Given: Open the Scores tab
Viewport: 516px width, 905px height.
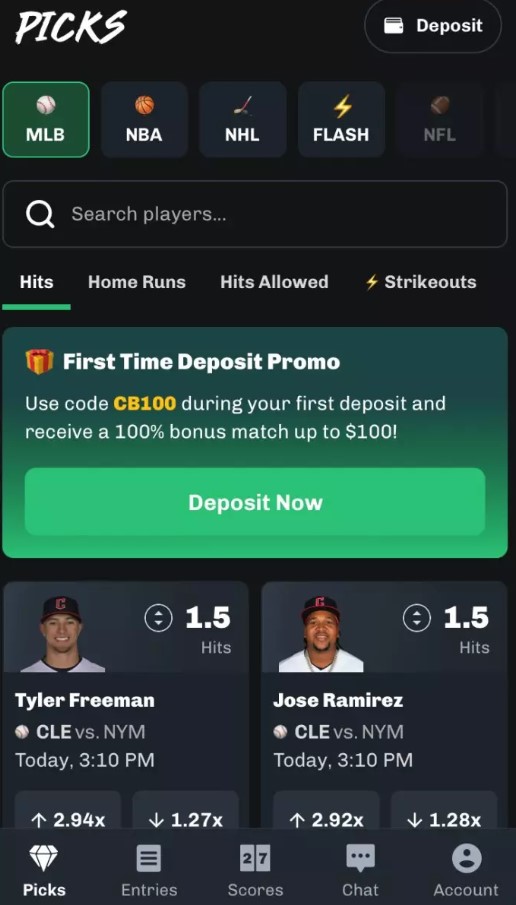Looking at the screenshot, I should [255, 869].
